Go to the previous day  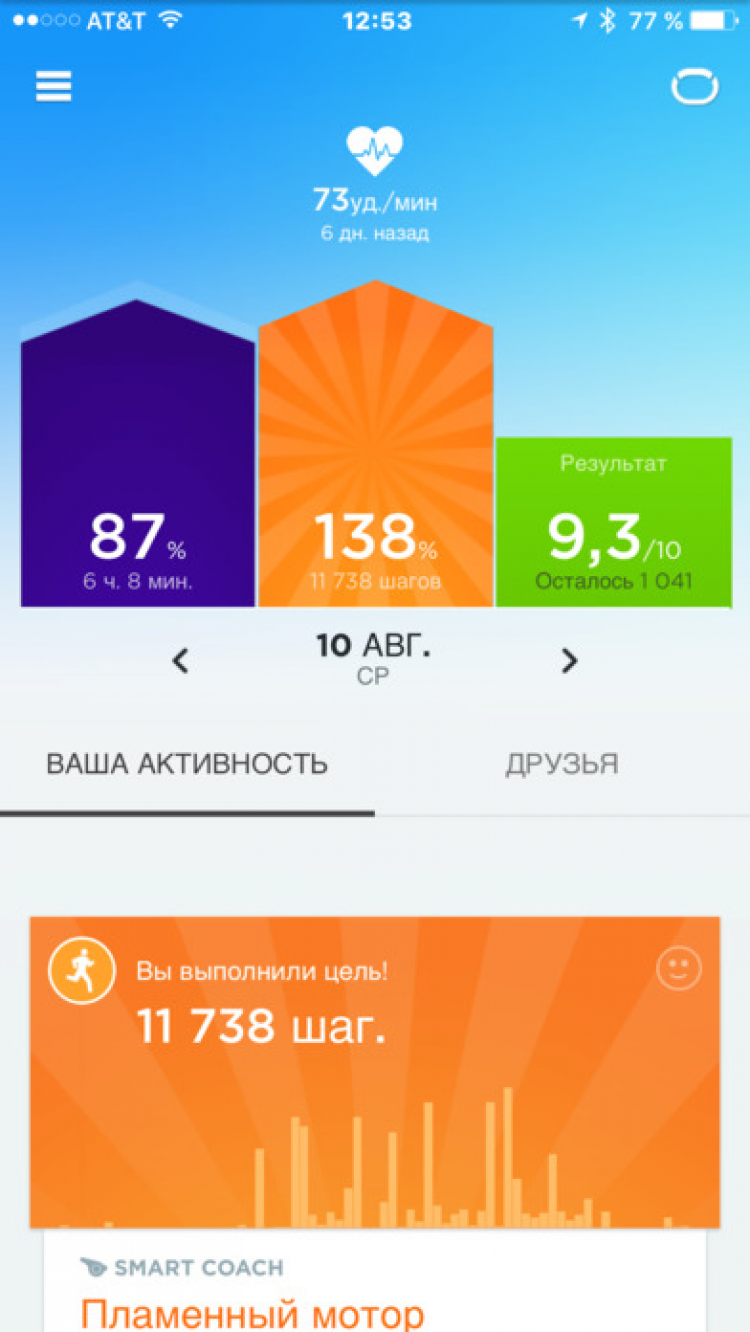[x=181, y=660]
